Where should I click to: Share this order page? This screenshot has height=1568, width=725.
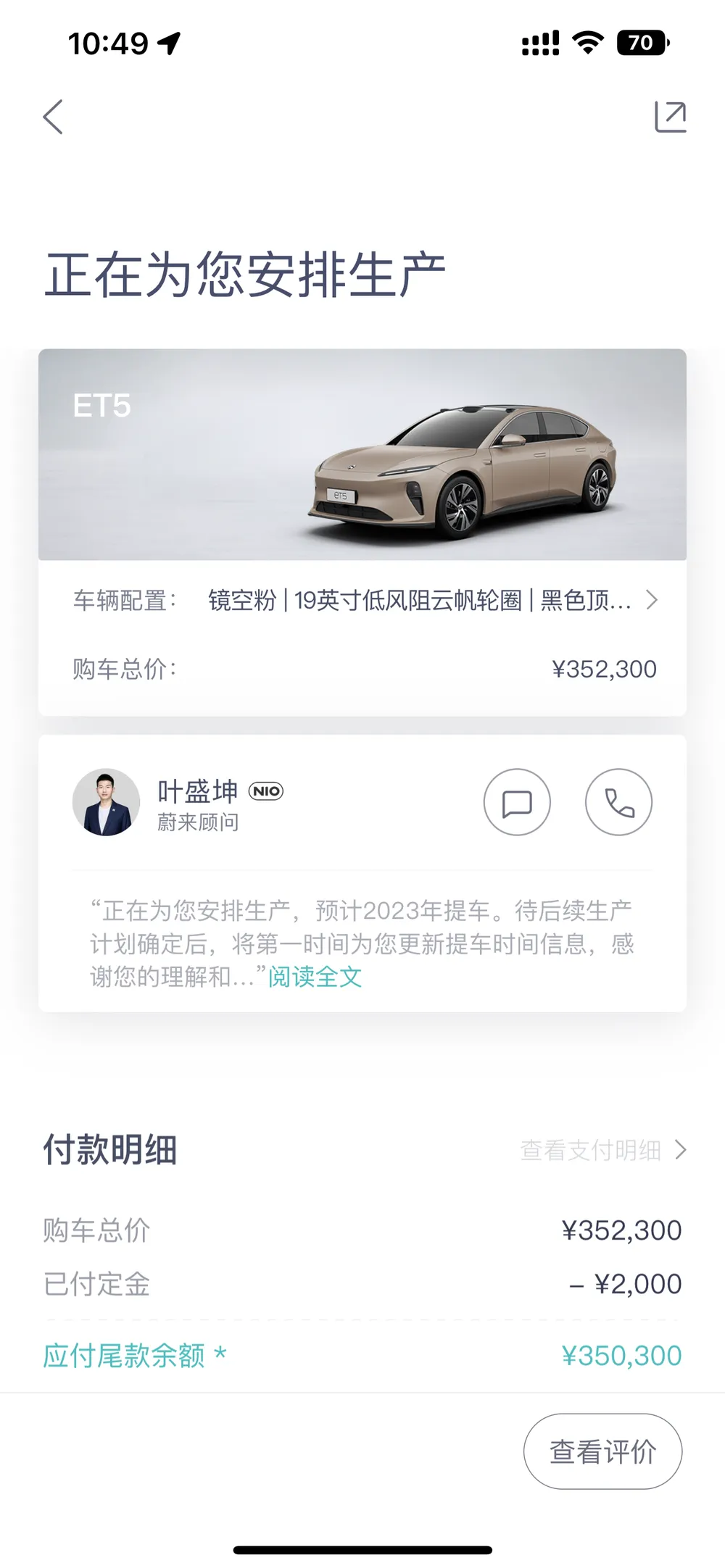[x=670, y=117]
